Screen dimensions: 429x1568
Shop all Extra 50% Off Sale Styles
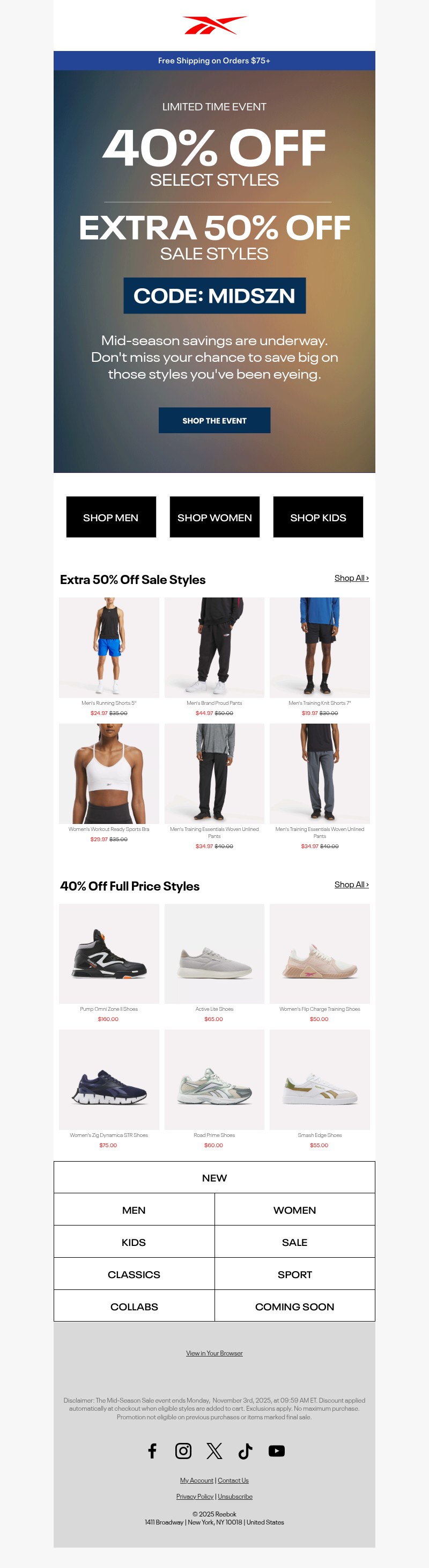tap(351, 578)
